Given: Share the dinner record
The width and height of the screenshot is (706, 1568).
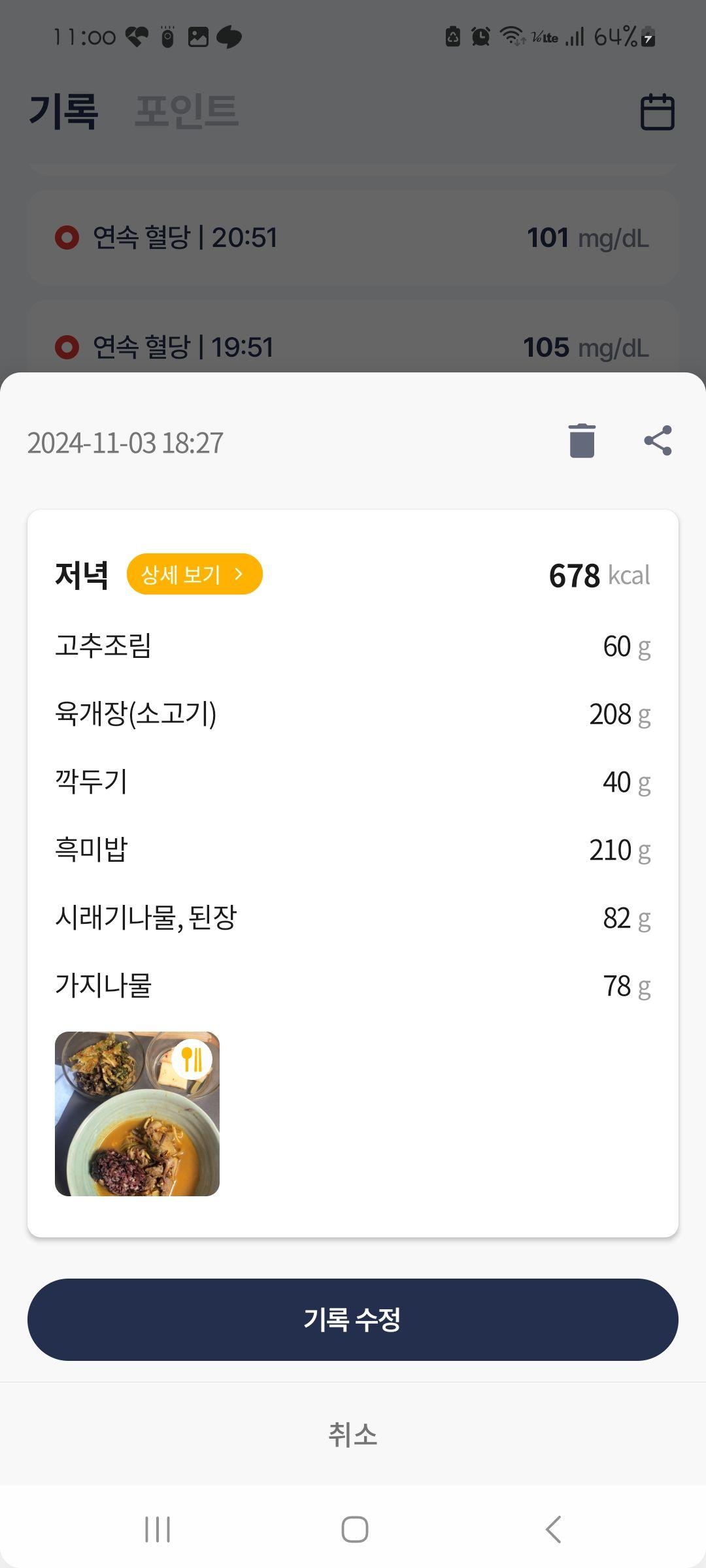Looking at the screenshot, I should 658,441.
